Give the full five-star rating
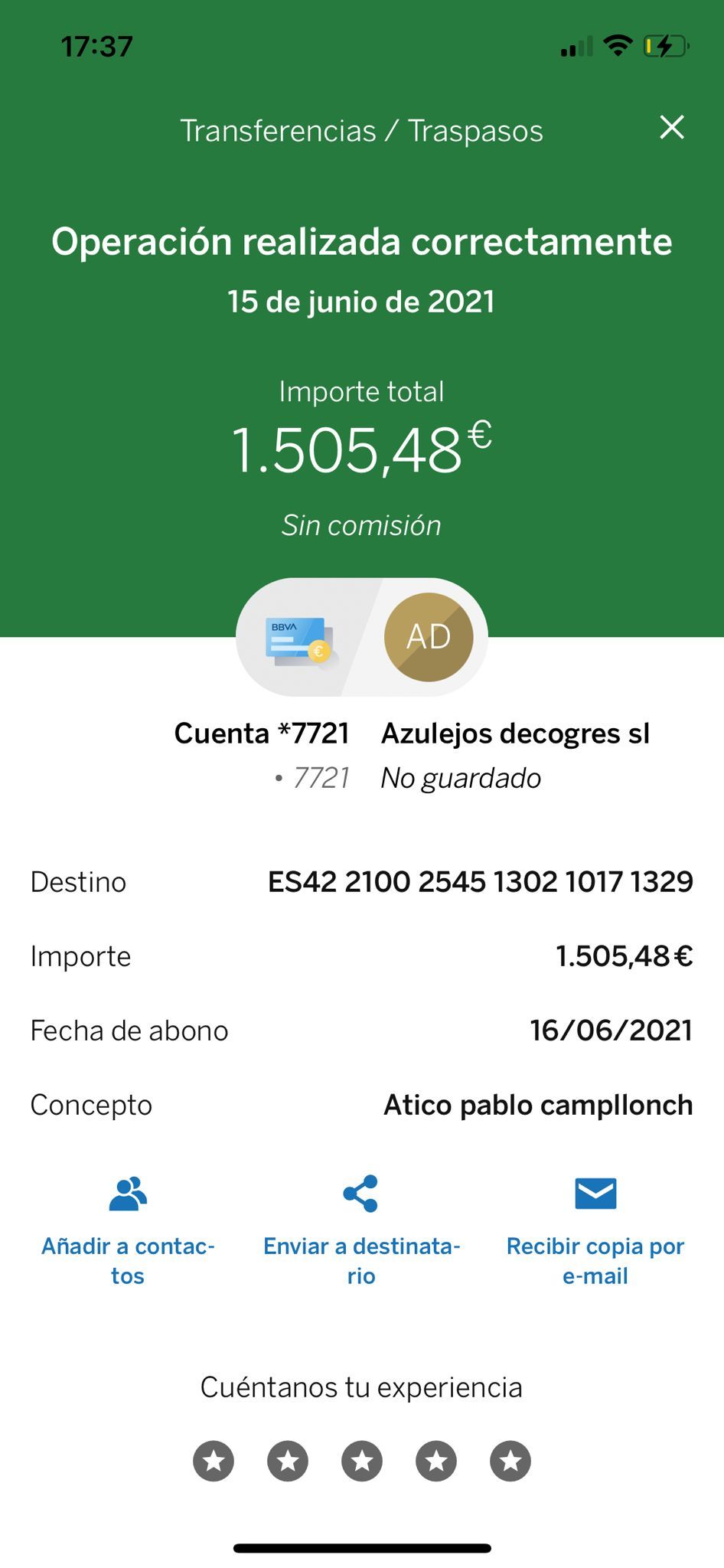 pos(510,1461)
